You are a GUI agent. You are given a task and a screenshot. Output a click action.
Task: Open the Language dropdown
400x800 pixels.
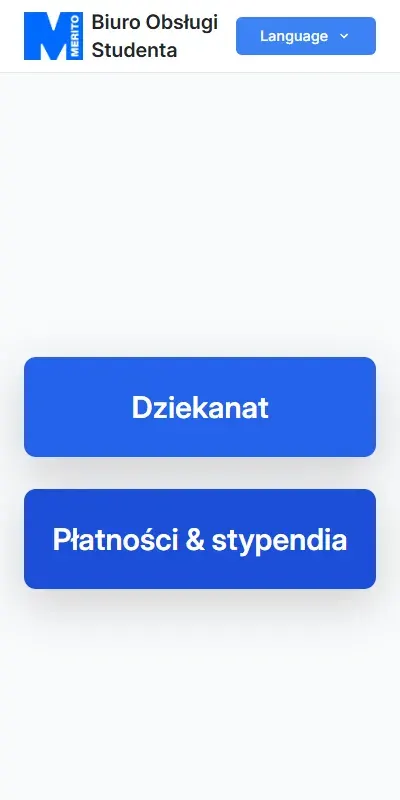pos(306,36)
